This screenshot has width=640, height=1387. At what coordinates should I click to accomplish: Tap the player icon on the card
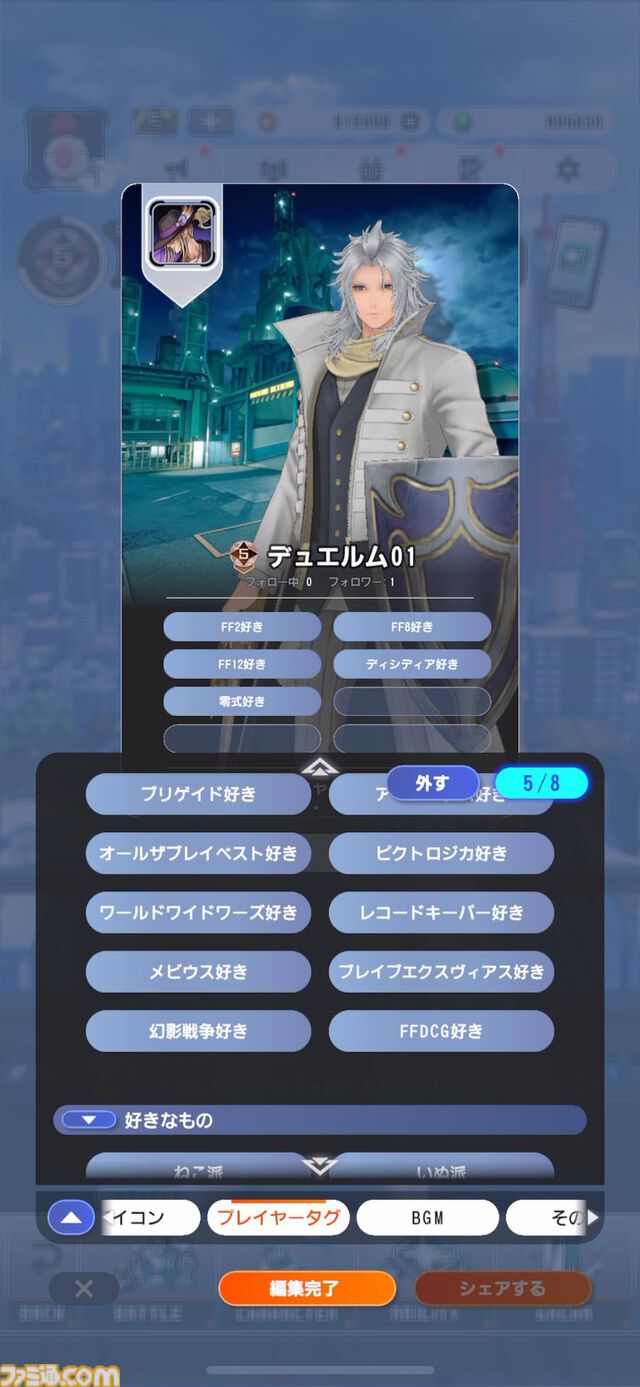click(182, 234)
